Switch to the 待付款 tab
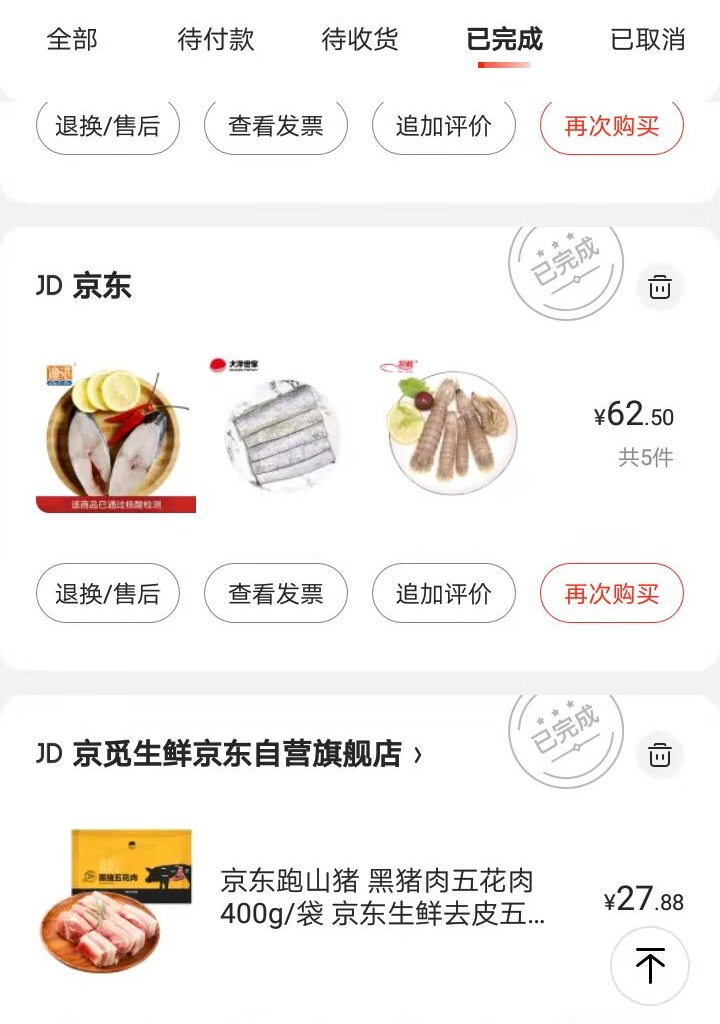720x1024 pixels. tap(216, 40)
